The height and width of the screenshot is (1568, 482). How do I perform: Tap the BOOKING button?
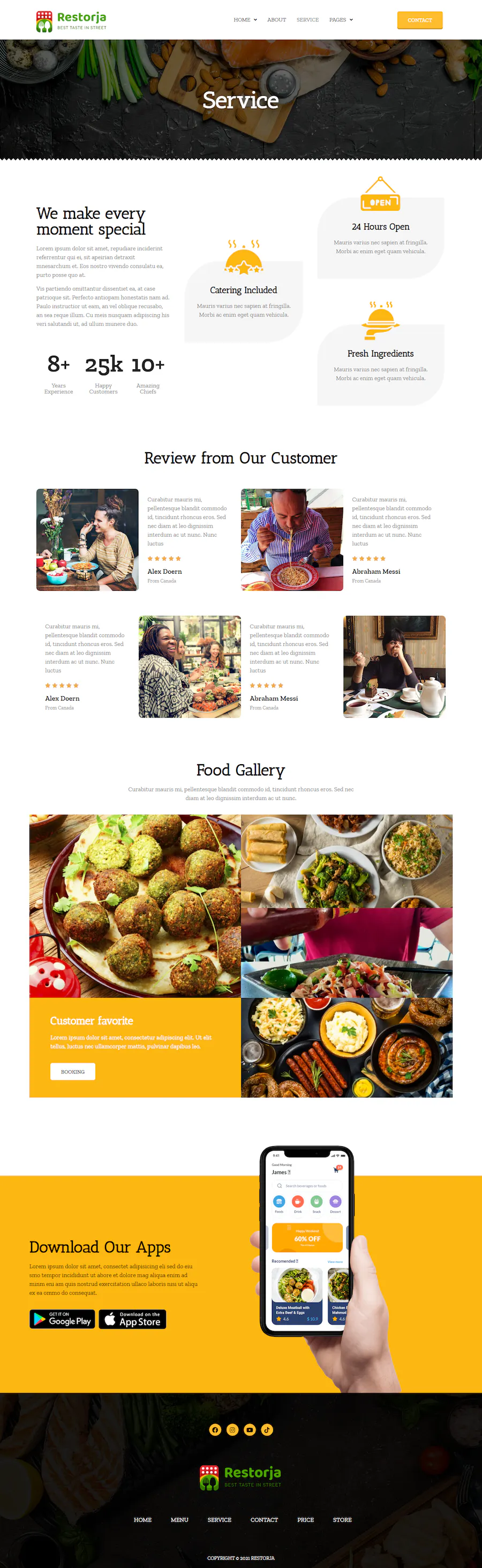pyautogui.click(x=72, y=1072)
